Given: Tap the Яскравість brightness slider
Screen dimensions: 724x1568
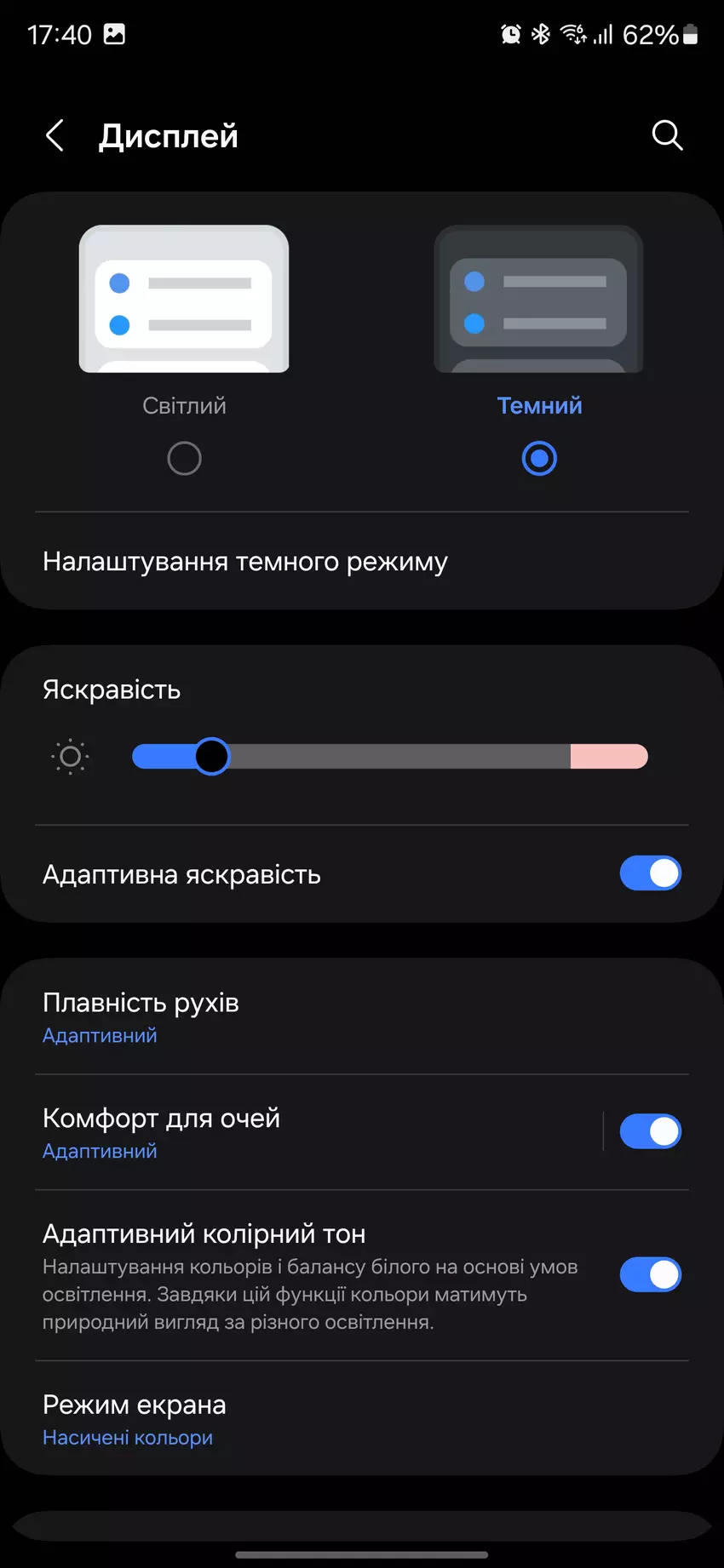Looking at the screenshot, I should [390, 757].
